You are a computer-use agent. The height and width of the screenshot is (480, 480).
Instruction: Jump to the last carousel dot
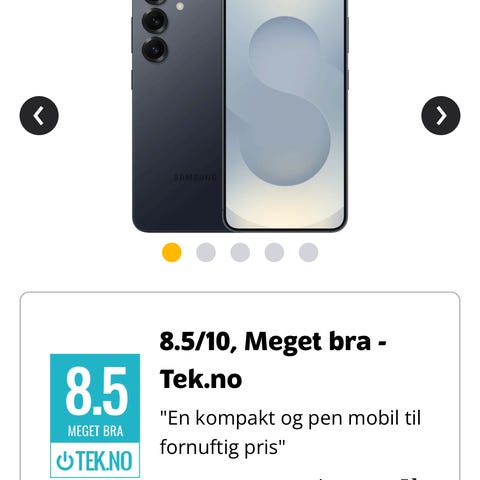308,252
